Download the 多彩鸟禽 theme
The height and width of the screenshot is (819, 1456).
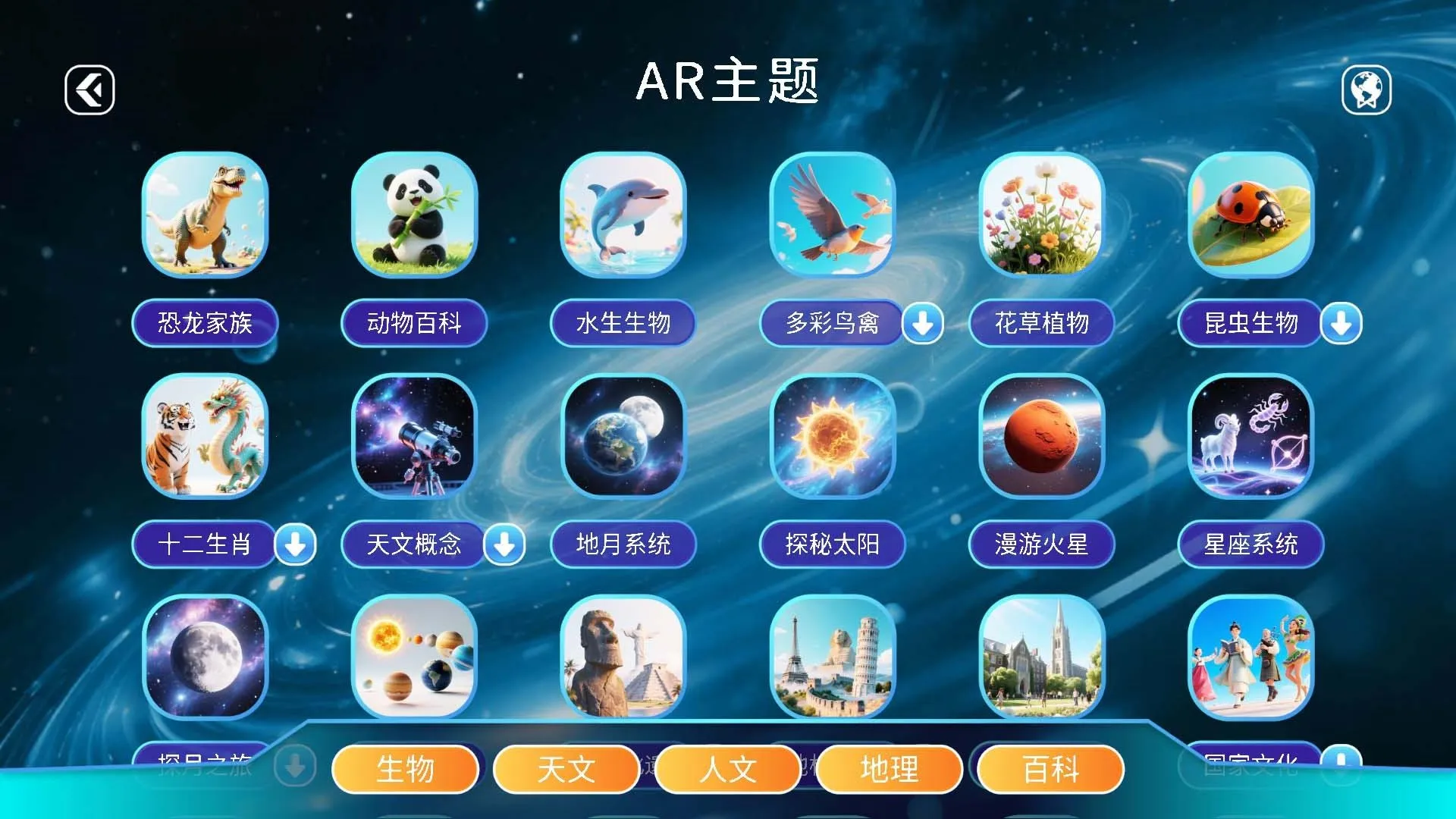[923, 324]
